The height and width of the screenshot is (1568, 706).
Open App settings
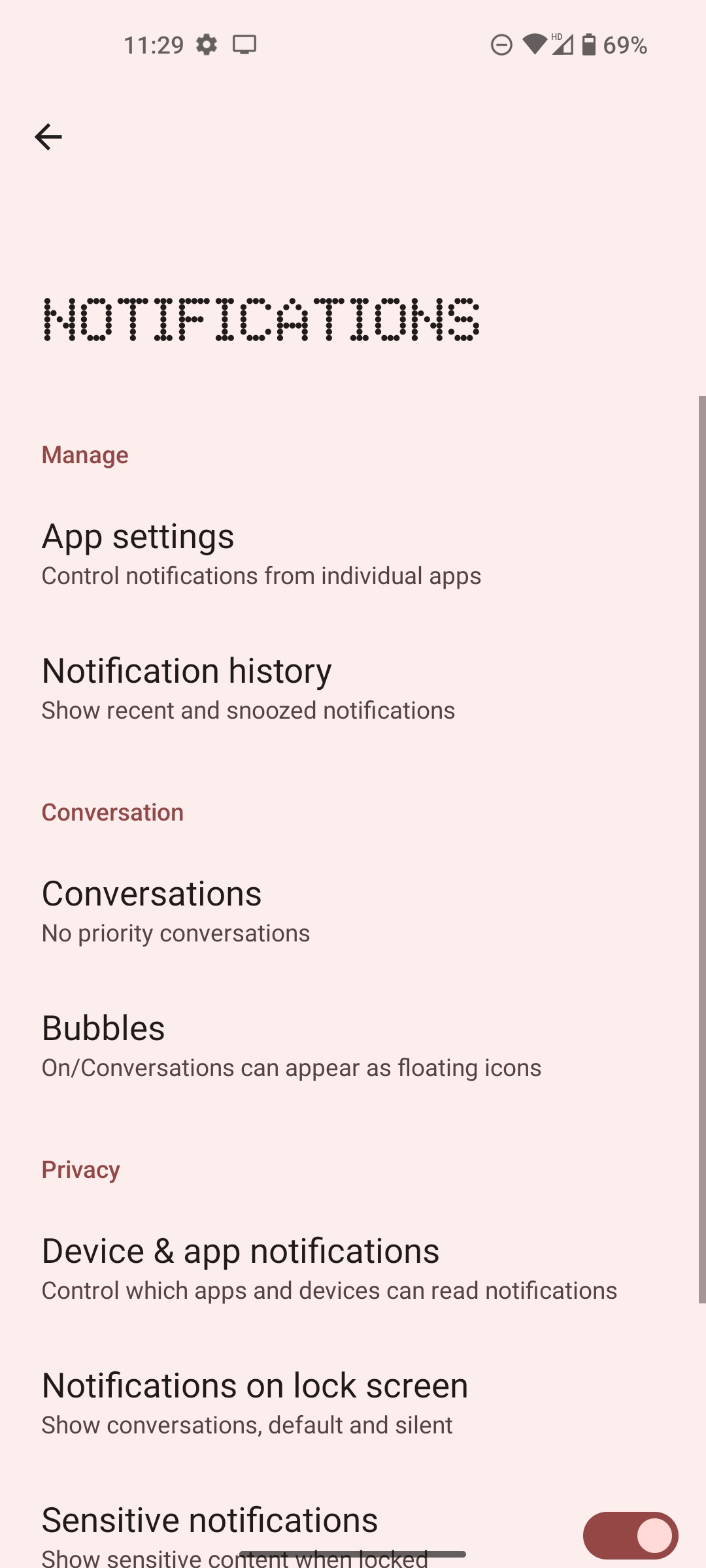point(261,554)
